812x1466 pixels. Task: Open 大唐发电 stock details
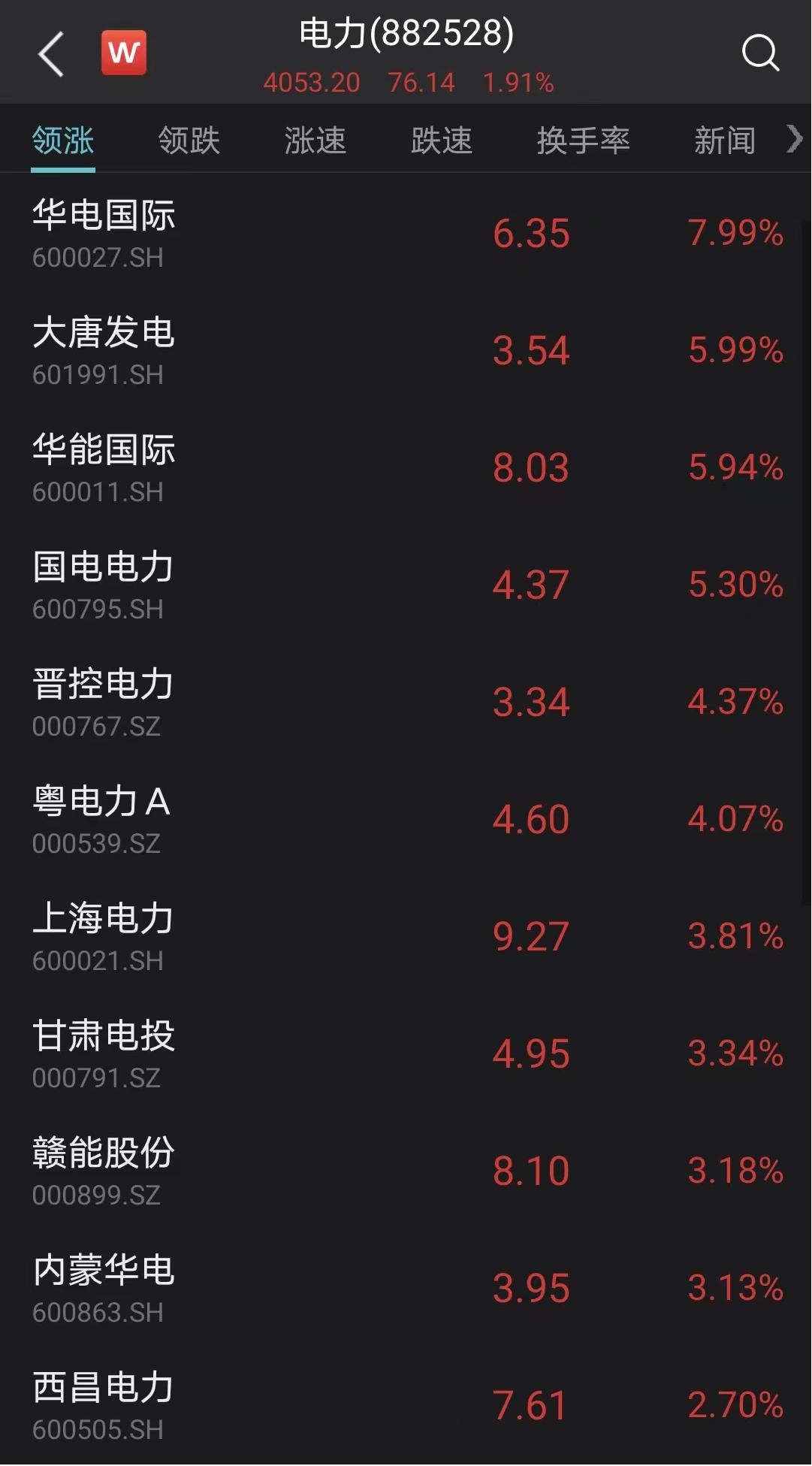click(406, 350)
